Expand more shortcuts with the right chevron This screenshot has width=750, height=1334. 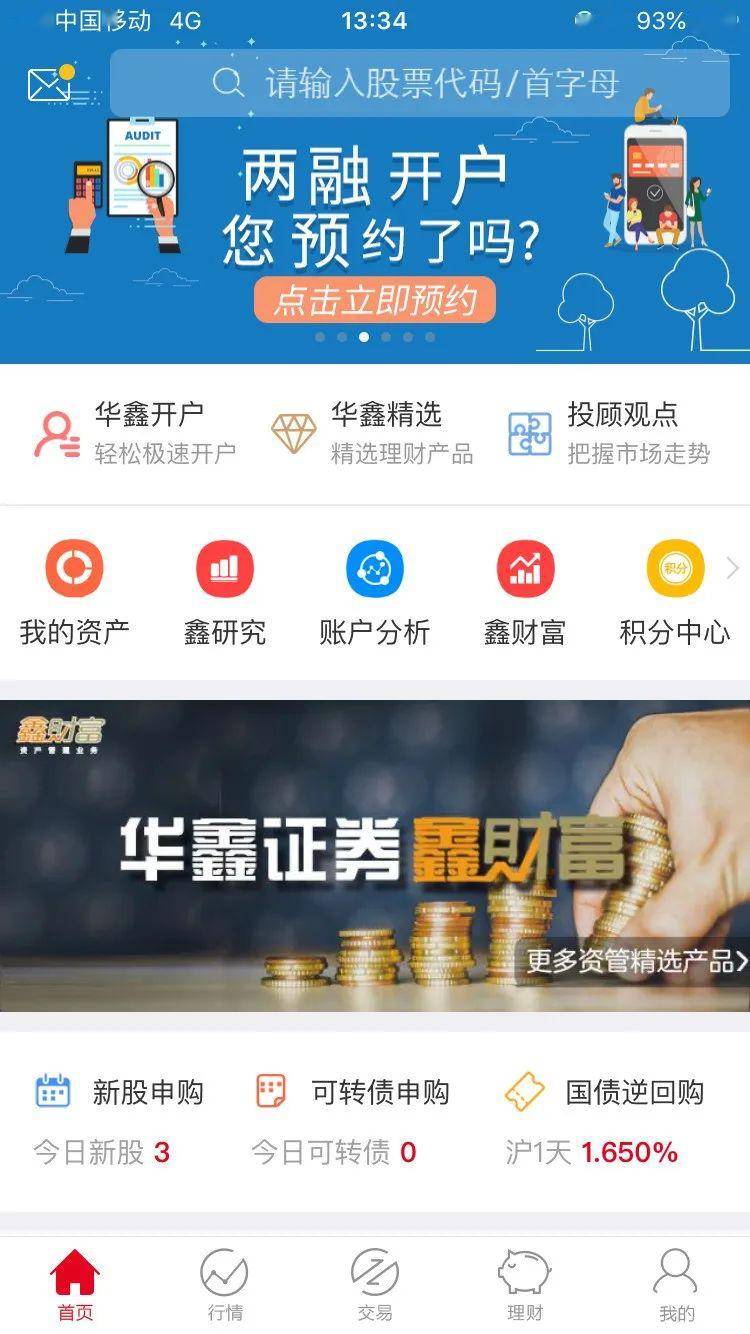click(733, 569)
